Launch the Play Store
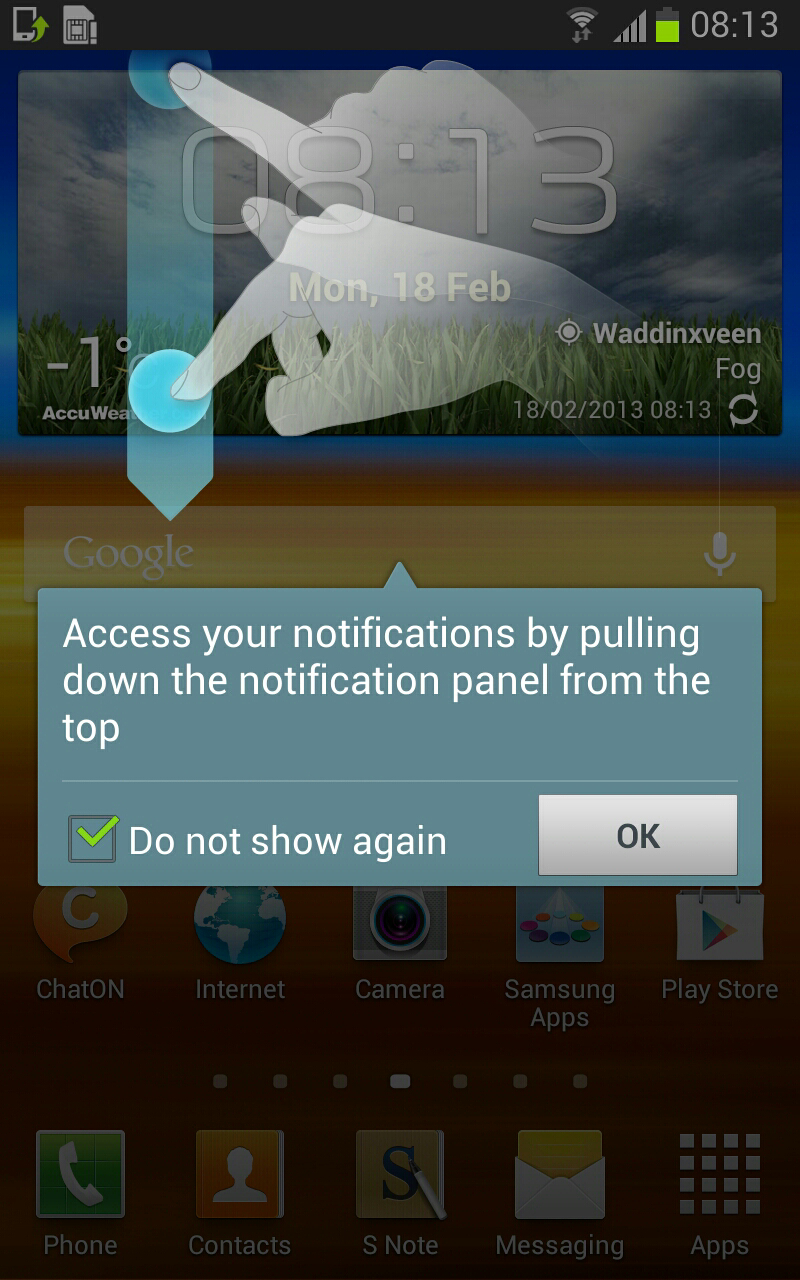This screenshot has width=800, height=1280. 719,925
